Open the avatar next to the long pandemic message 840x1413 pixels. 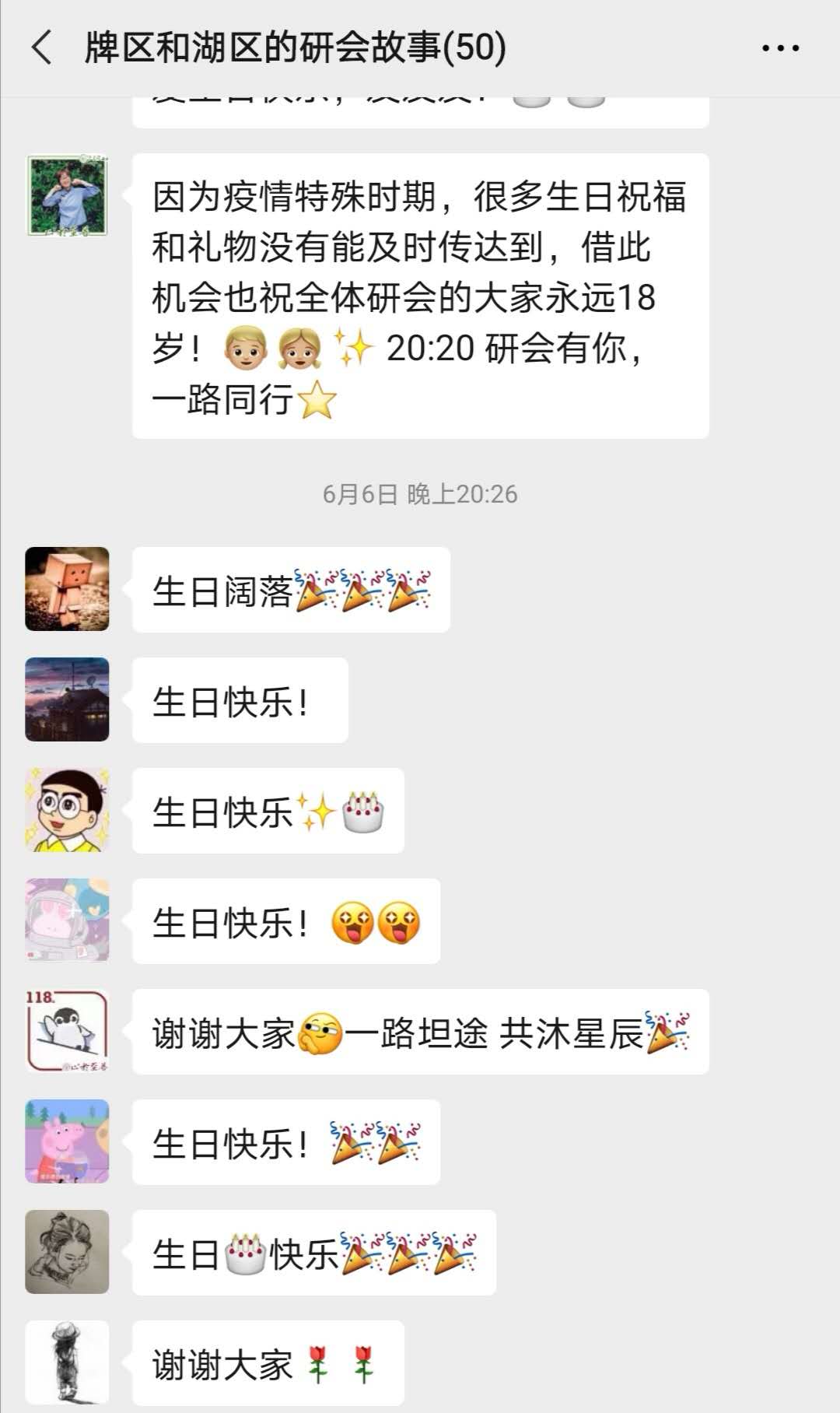coord(68,196)
